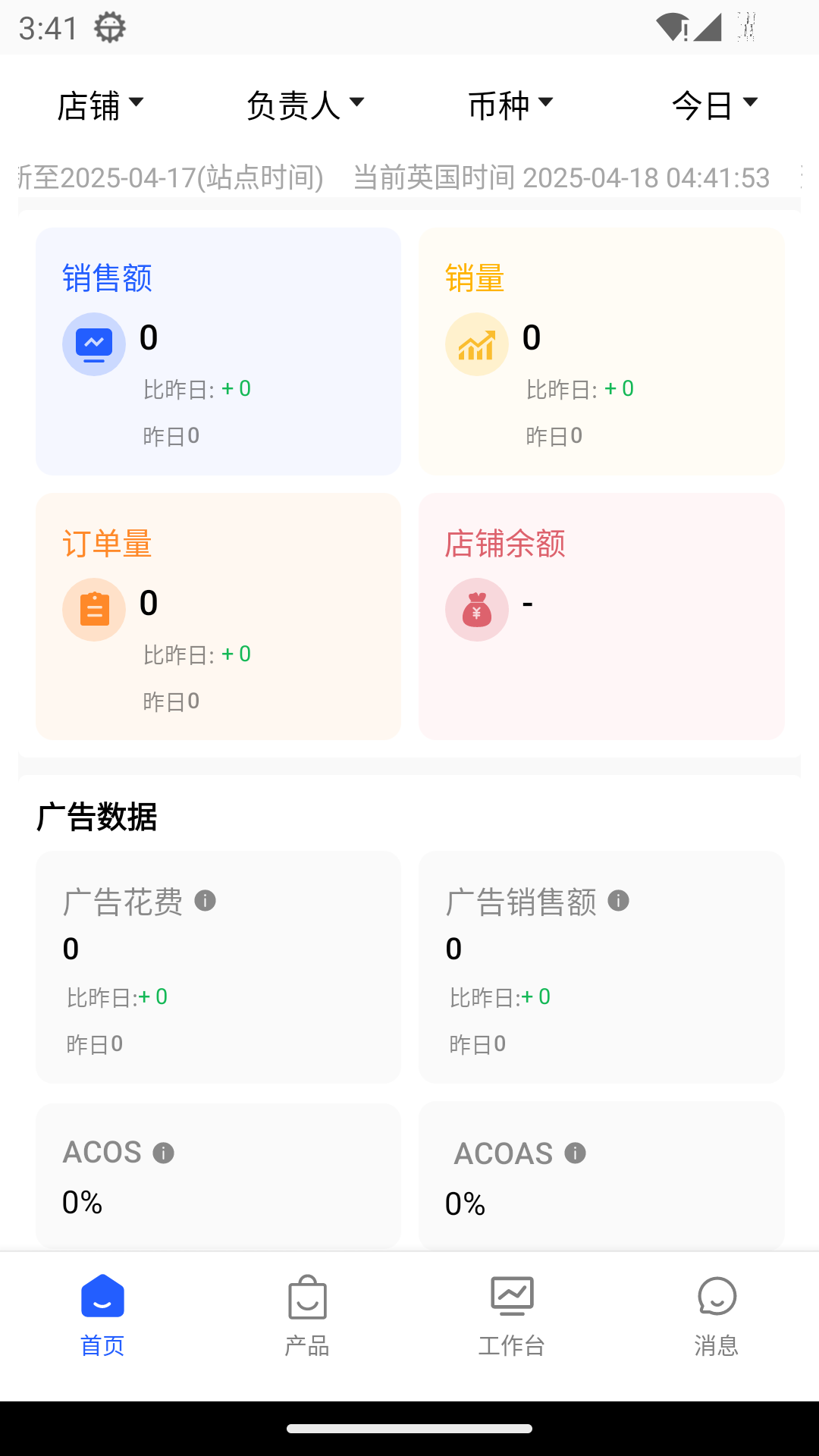Click the 销量 growth trend icon

476,344
